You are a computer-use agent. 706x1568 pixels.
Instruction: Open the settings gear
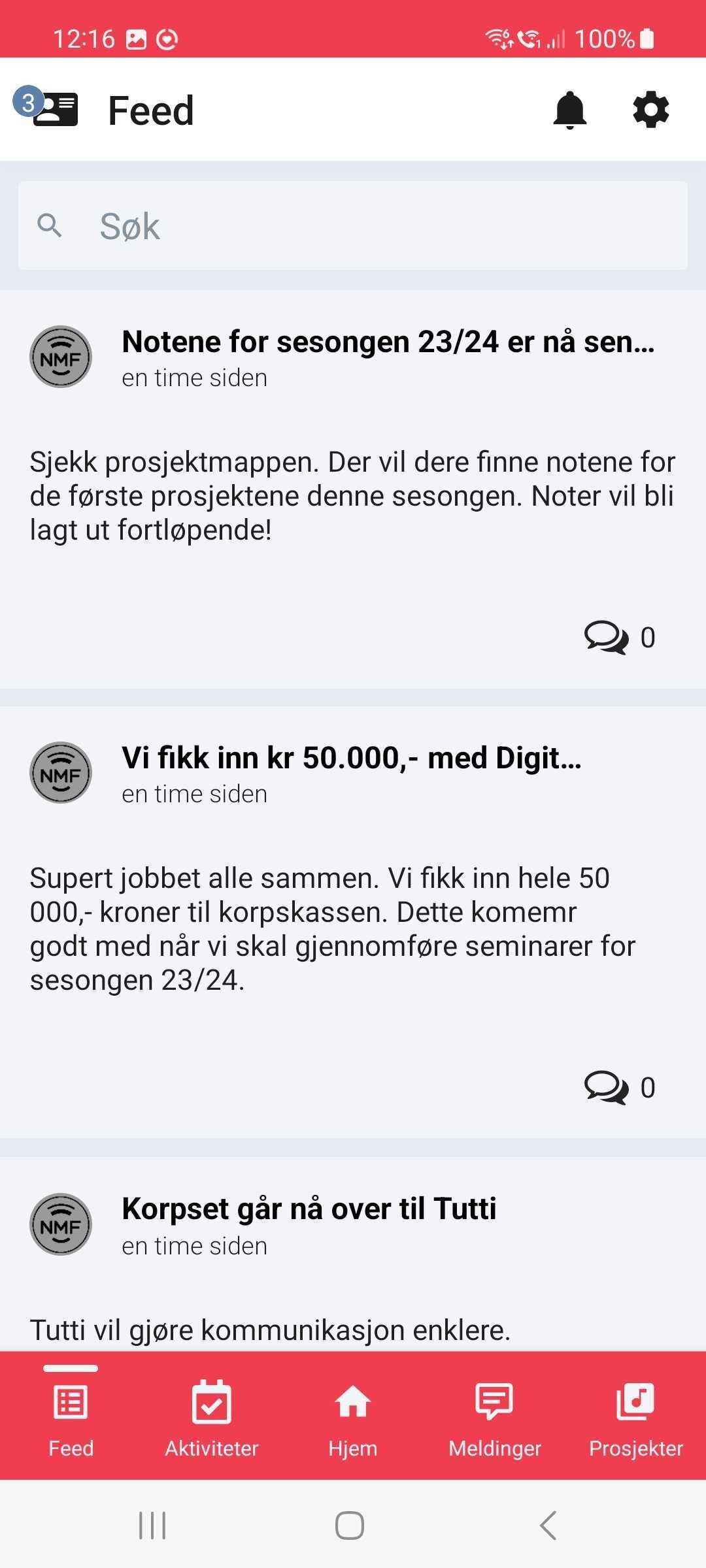point(651,110)
